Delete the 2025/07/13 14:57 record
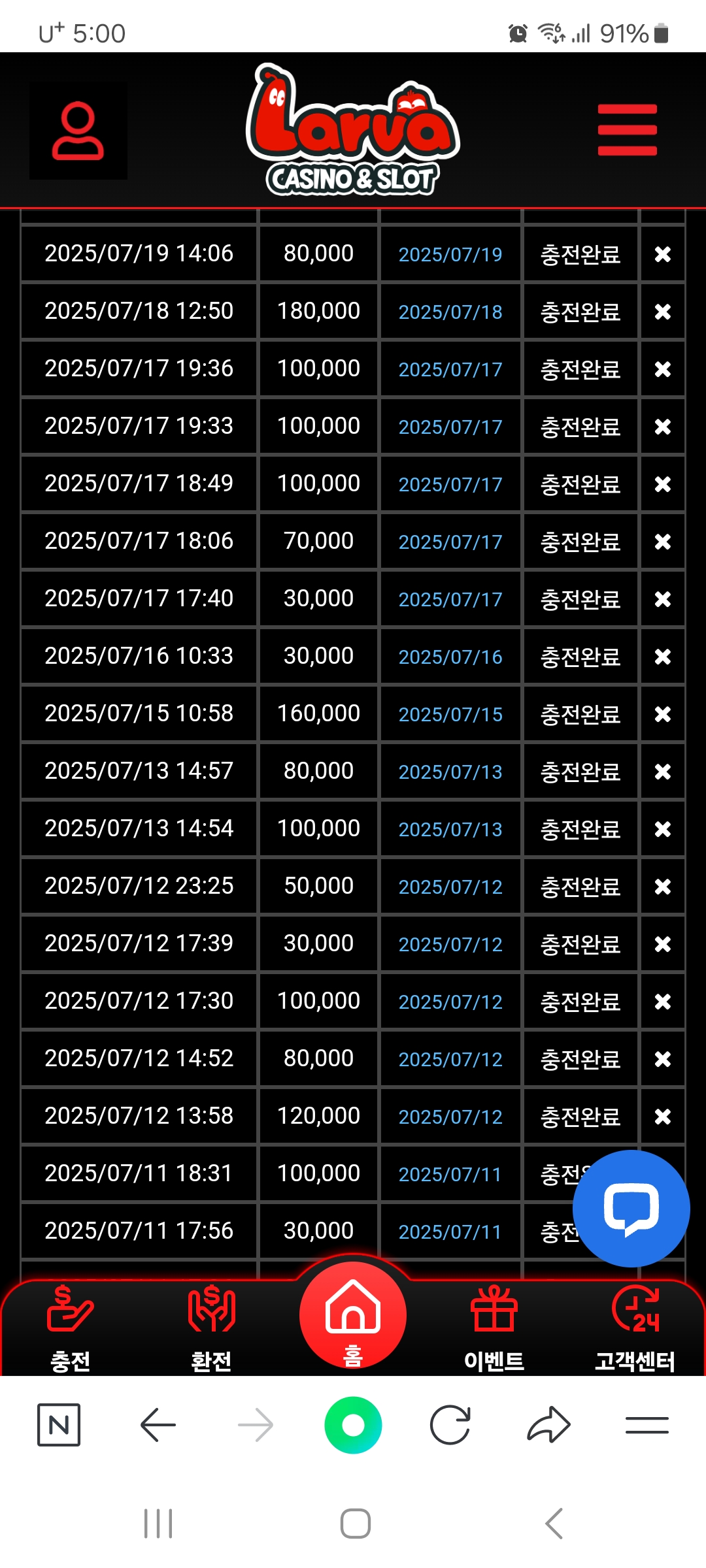 663,772
